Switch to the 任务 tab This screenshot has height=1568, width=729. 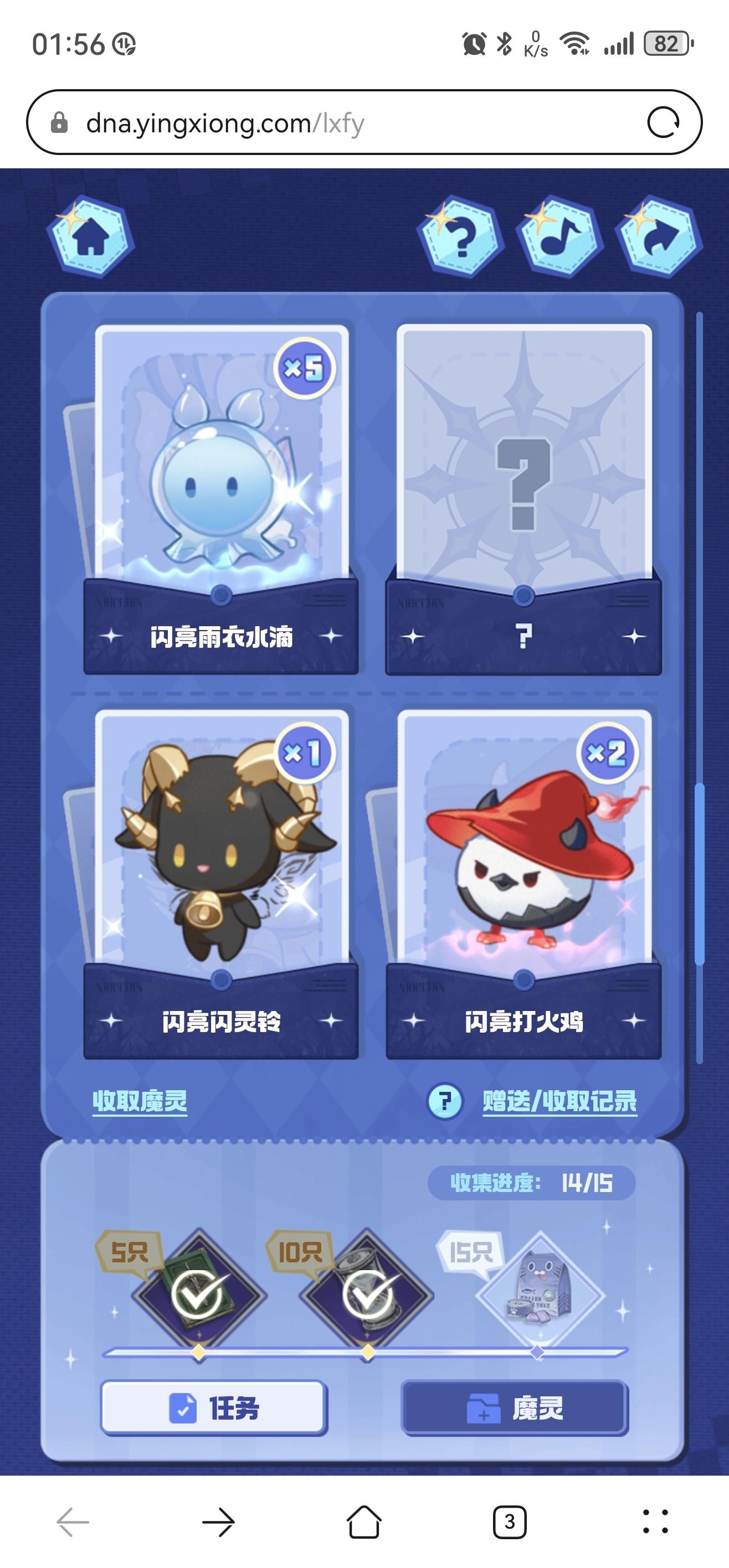click(214, 1407)
